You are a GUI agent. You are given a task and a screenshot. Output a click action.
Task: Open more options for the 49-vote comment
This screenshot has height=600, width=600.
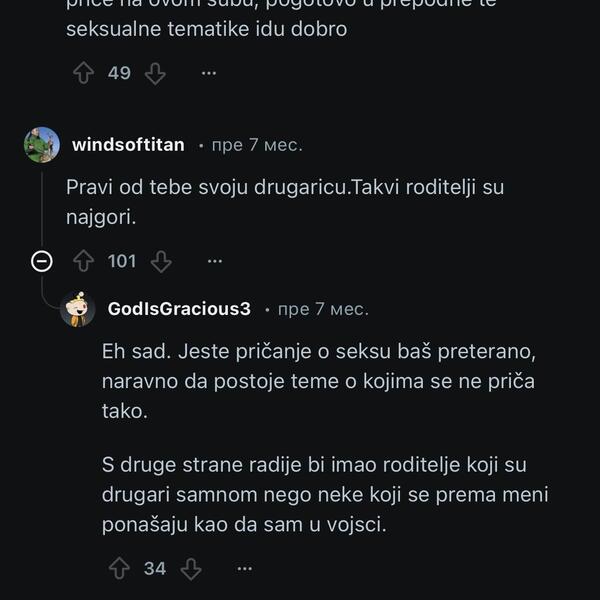point(209,73)
